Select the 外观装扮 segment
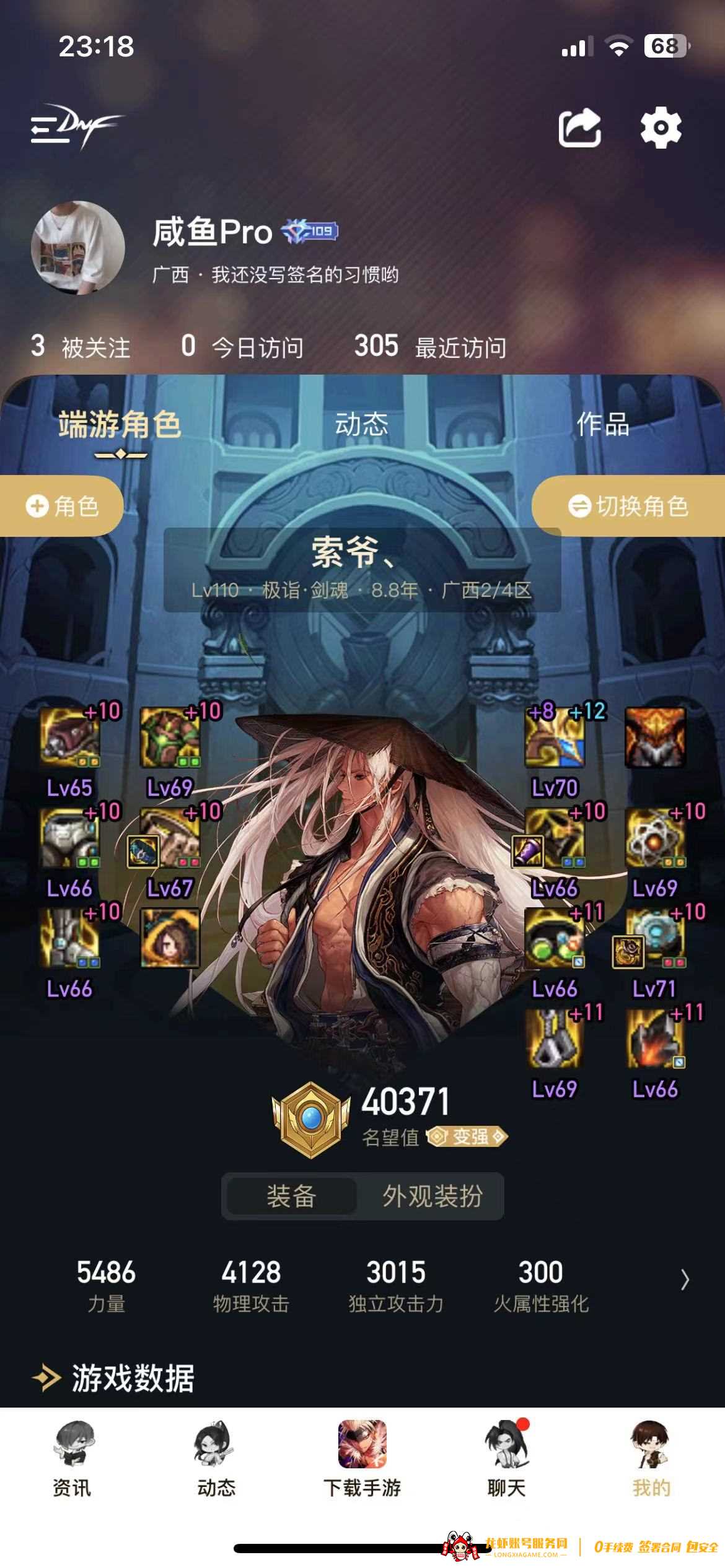 tap(432, 1196)
